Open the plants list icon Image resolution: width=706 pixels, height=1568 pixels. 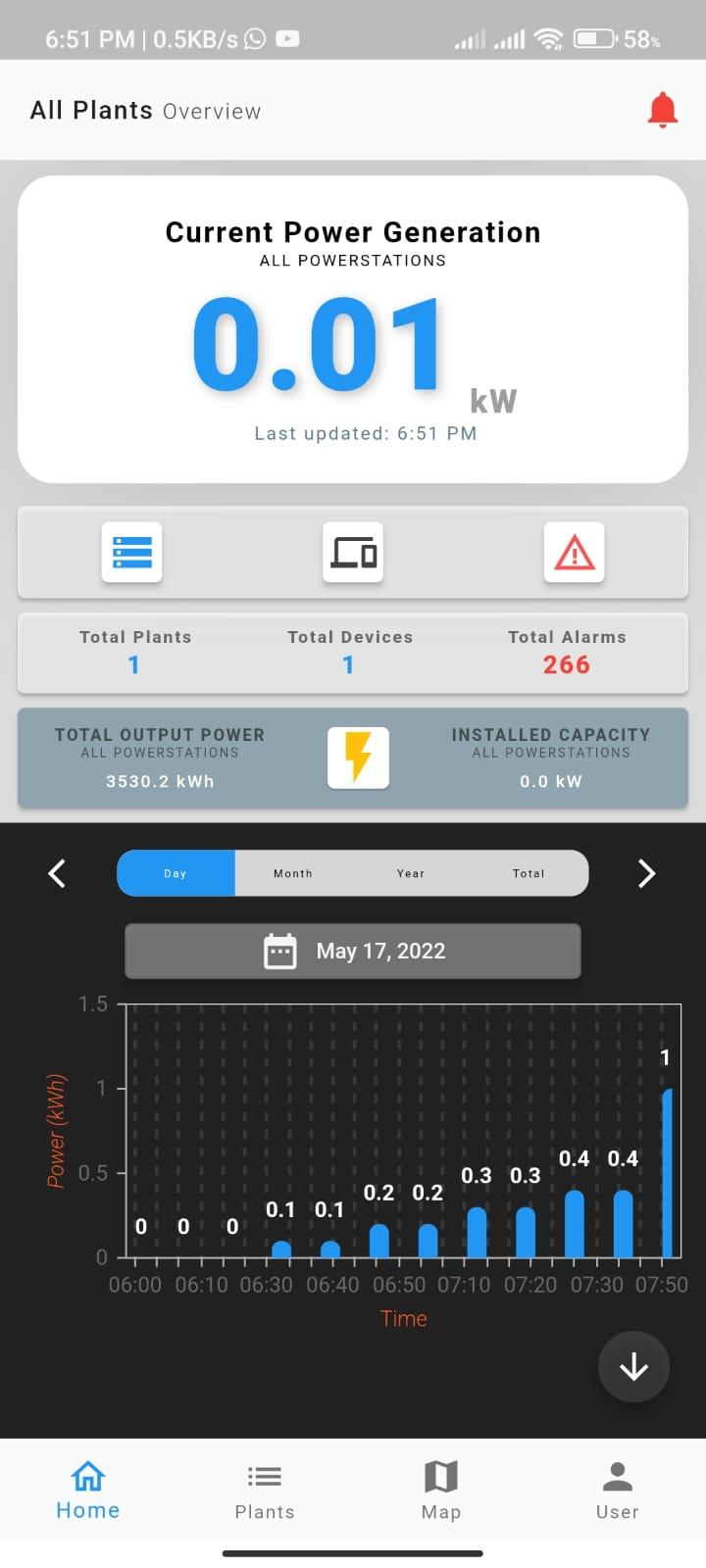click(131, 553)
